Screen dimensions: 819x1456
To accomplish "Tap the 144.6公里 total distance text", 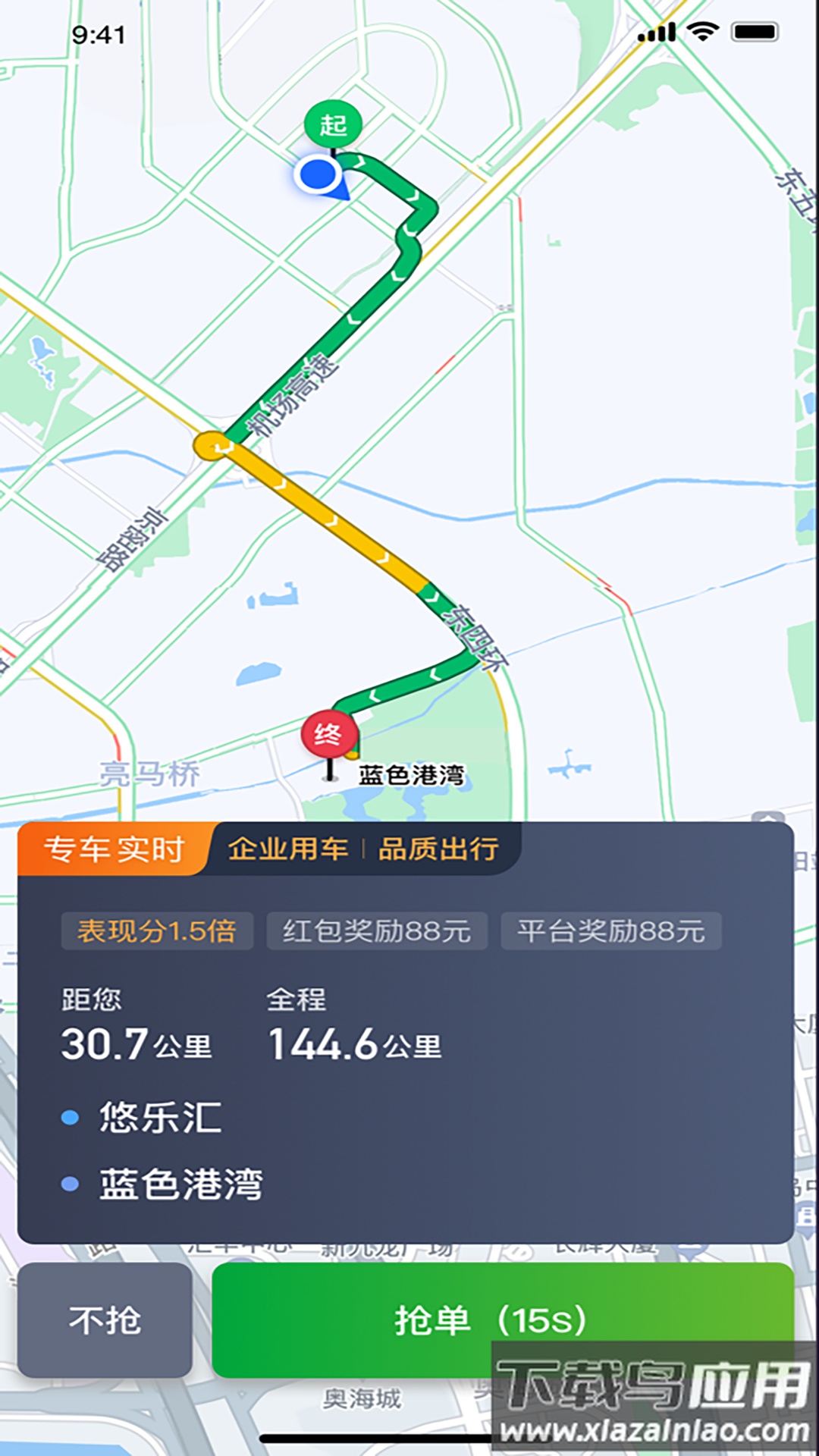I will [x=356, y=1043].
